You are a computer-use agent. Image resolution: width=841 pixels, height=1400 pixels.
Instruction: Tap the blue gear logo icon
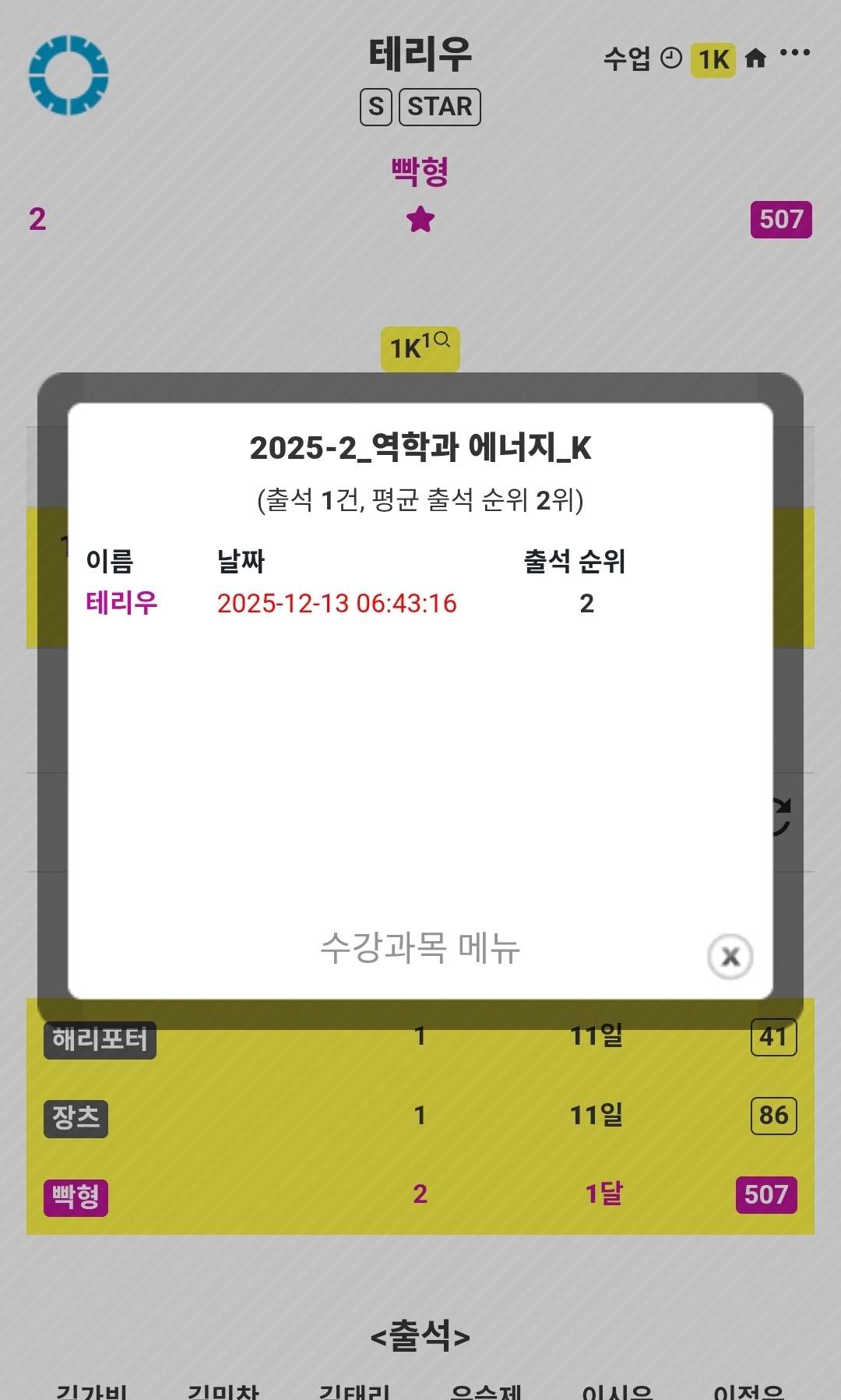[x=69, y=75]
